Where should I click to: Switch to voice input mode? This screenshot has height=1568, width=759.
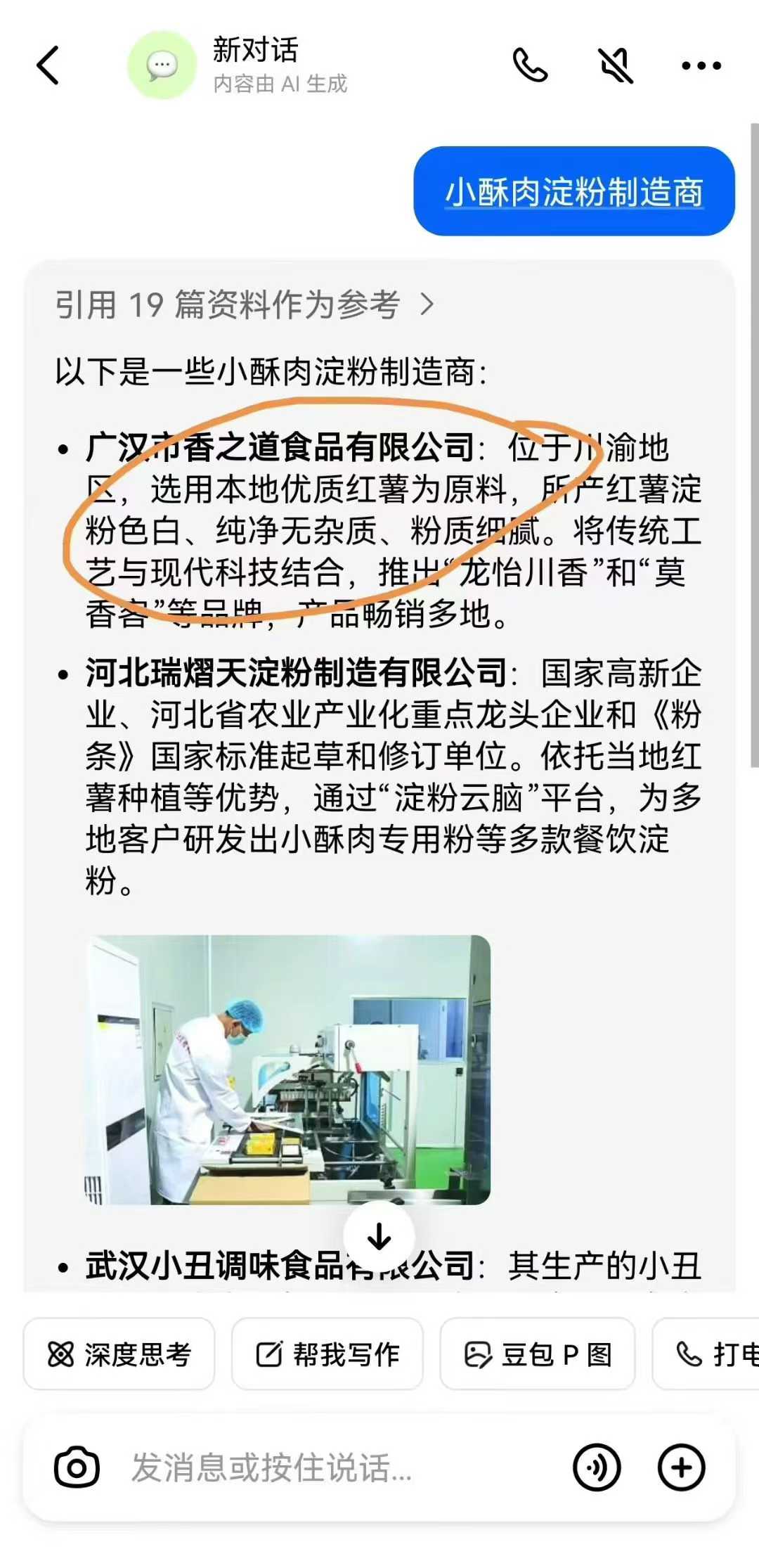click(596, 1467)
